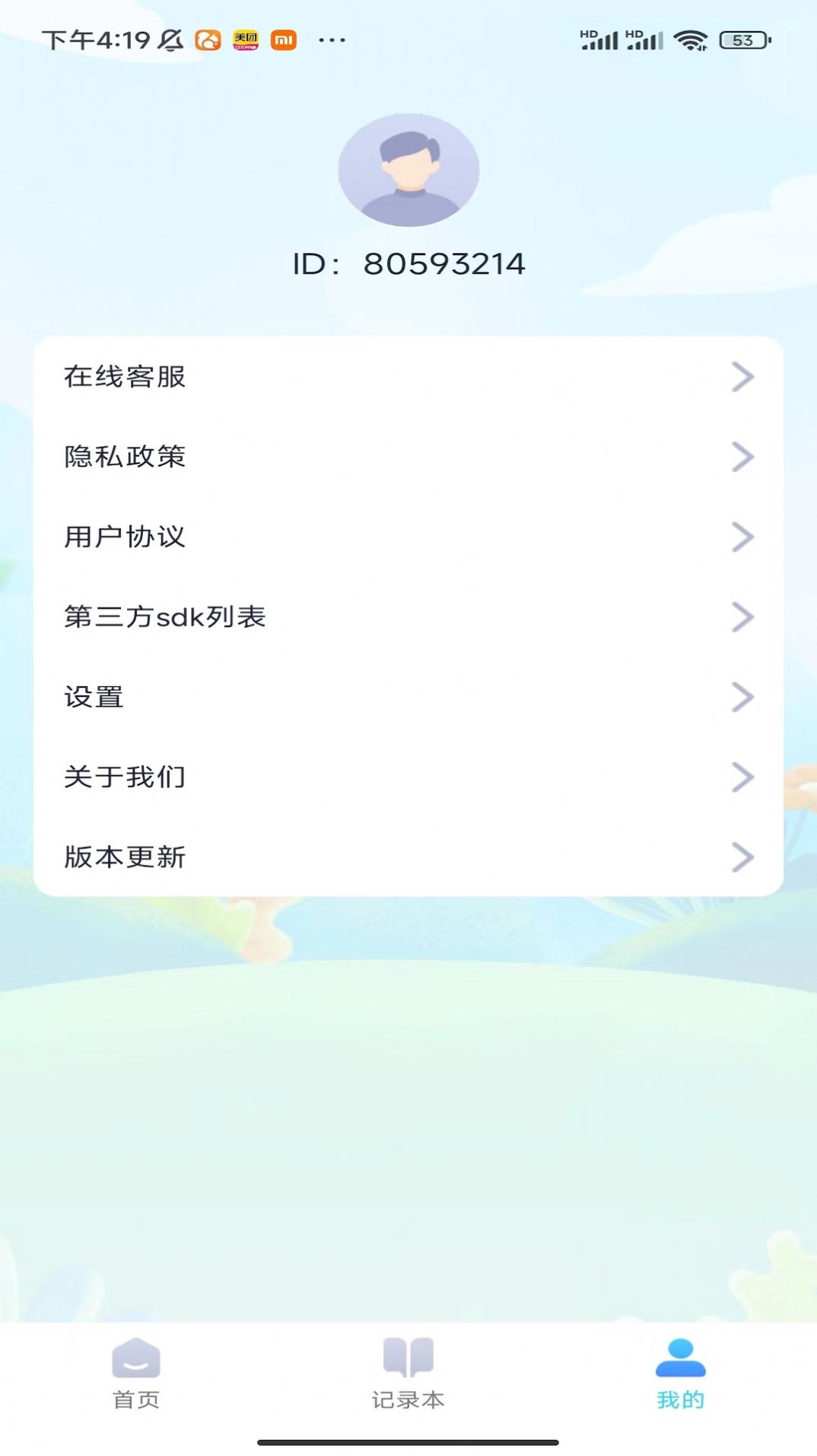Open the 设置 settings entry
The width and height of the screenshot is (817, 1456).
click(x=94, y=698)
